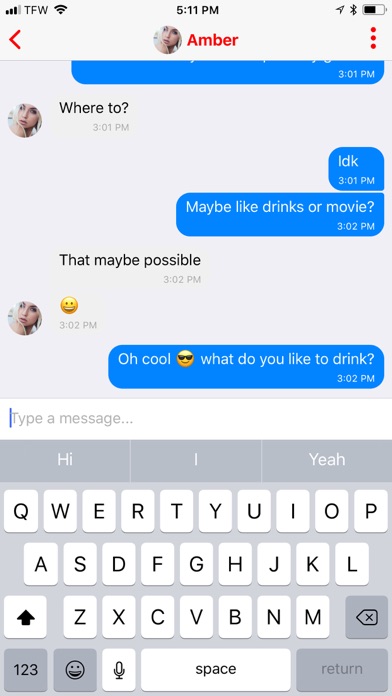Toggle the keyboard shift key
Screen dimensions: 392x696
(x=25, y=617)
